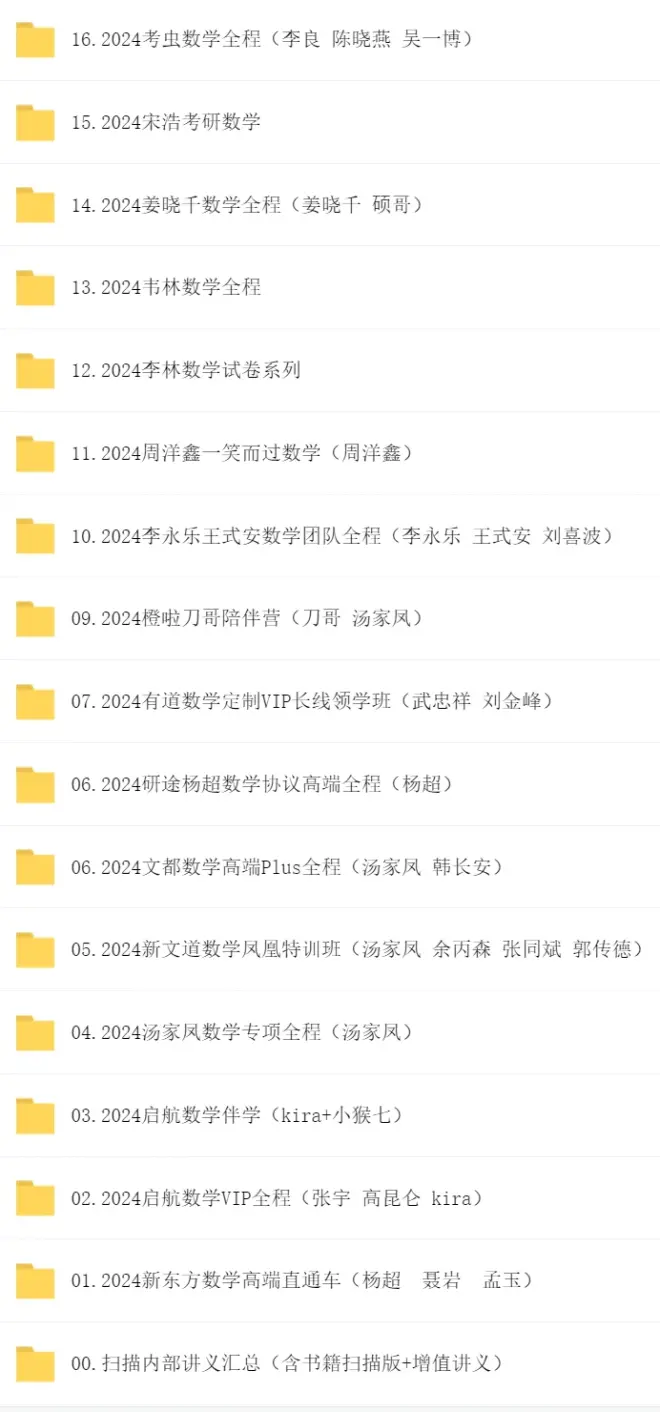This screenshot has width=660, height=1412.
Task: Open the 01. 2024新东方数学高端直通车 folder
Action: click(302, 1280)
